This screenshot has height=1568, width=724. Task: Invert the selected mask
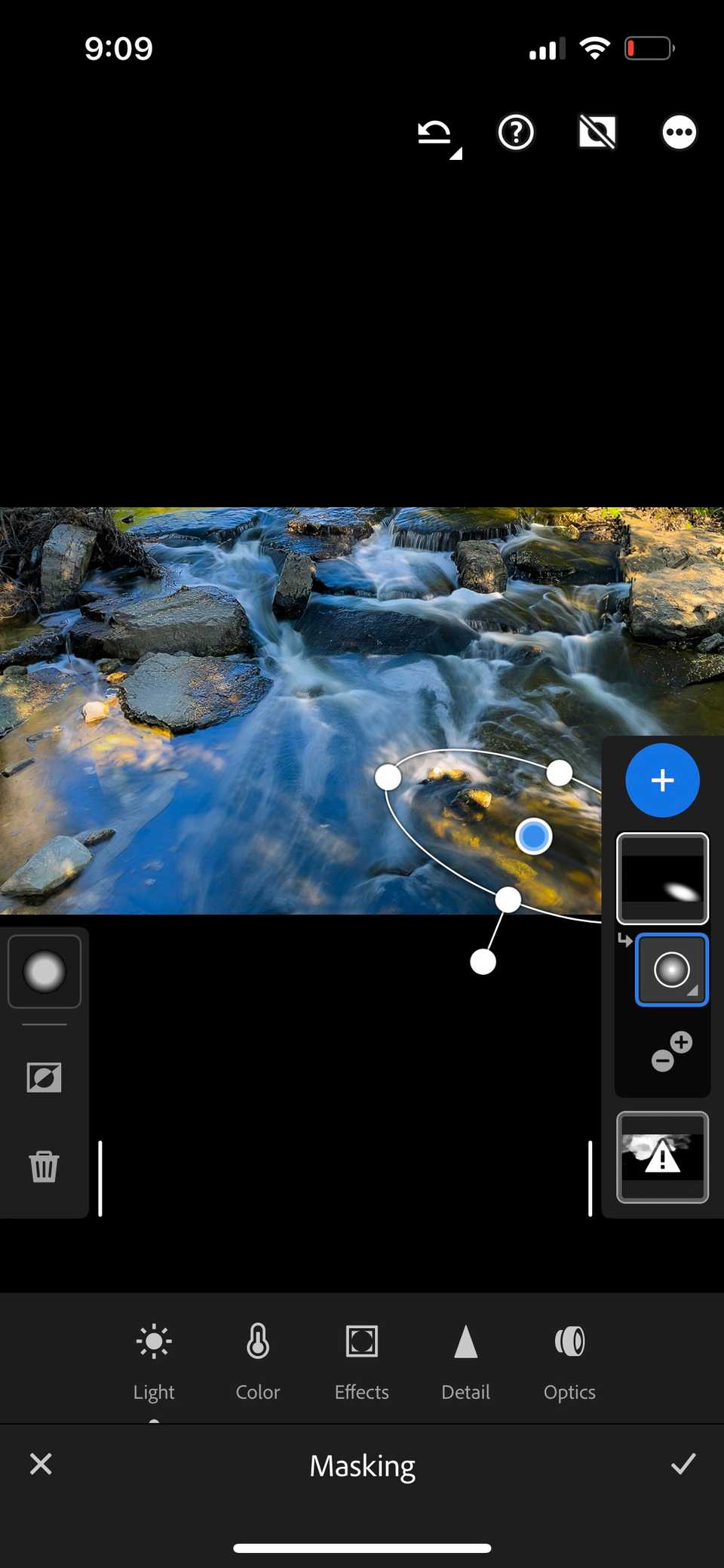[43, 1078]
